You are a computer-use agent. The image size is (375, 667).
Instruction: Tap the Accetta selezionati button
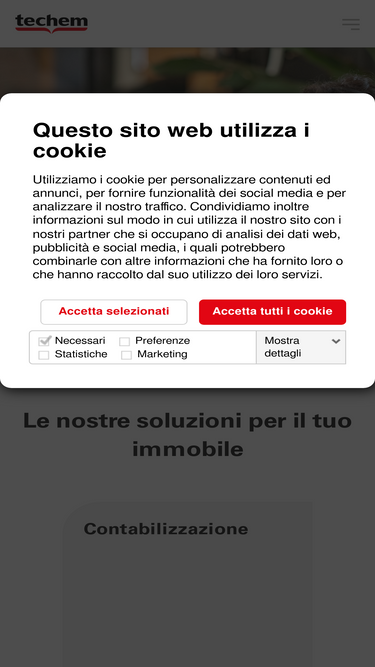(114, 312)
